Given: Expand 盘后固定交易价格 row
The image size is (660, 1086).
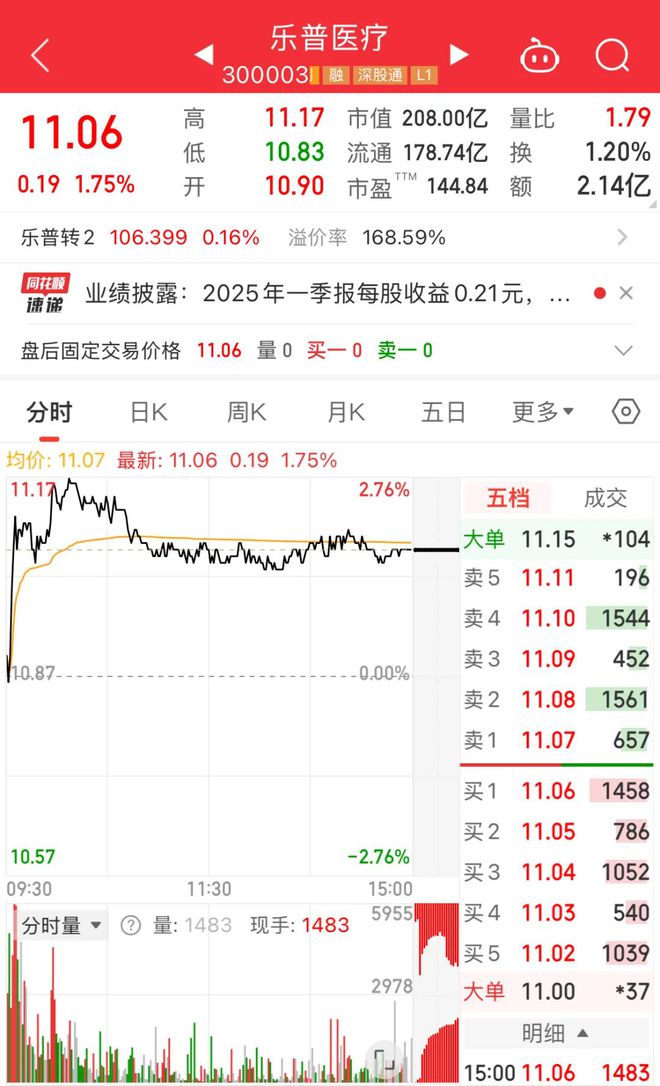Looking at the screenshot, I should point(623,351).
